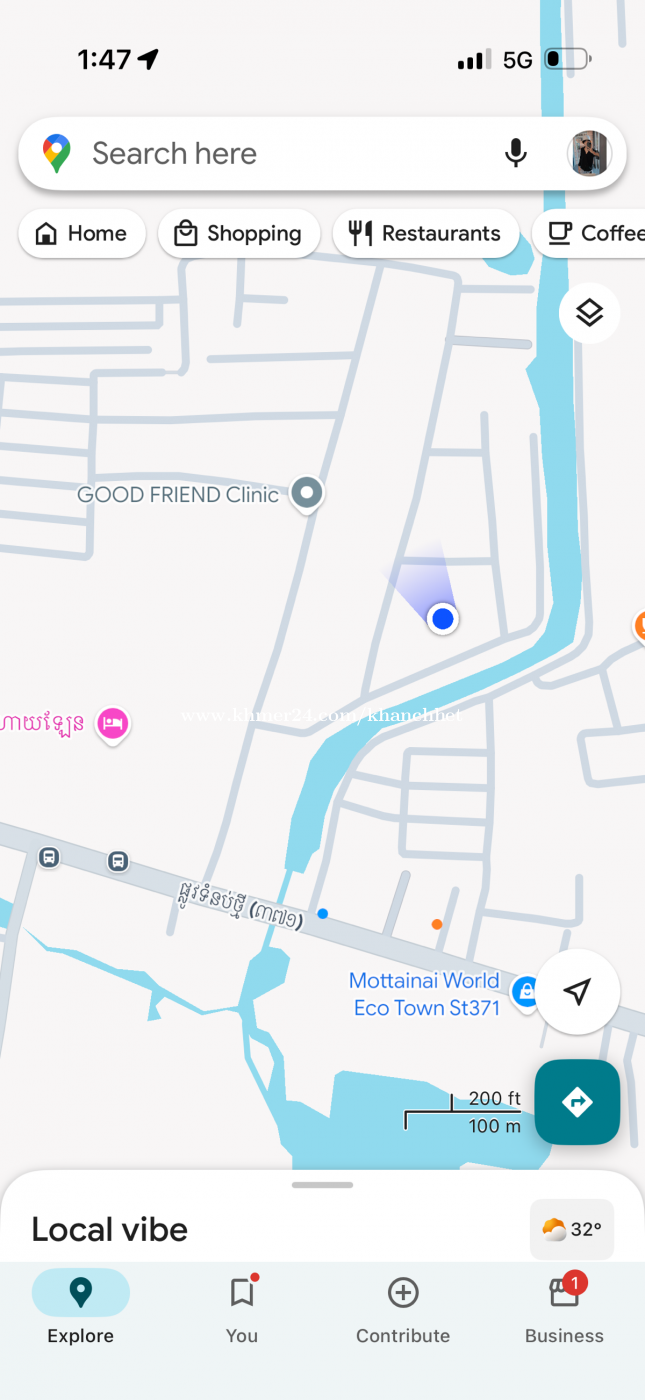Select the Home chip
The image size is (645, 1400).
click(x=82, y=234)
